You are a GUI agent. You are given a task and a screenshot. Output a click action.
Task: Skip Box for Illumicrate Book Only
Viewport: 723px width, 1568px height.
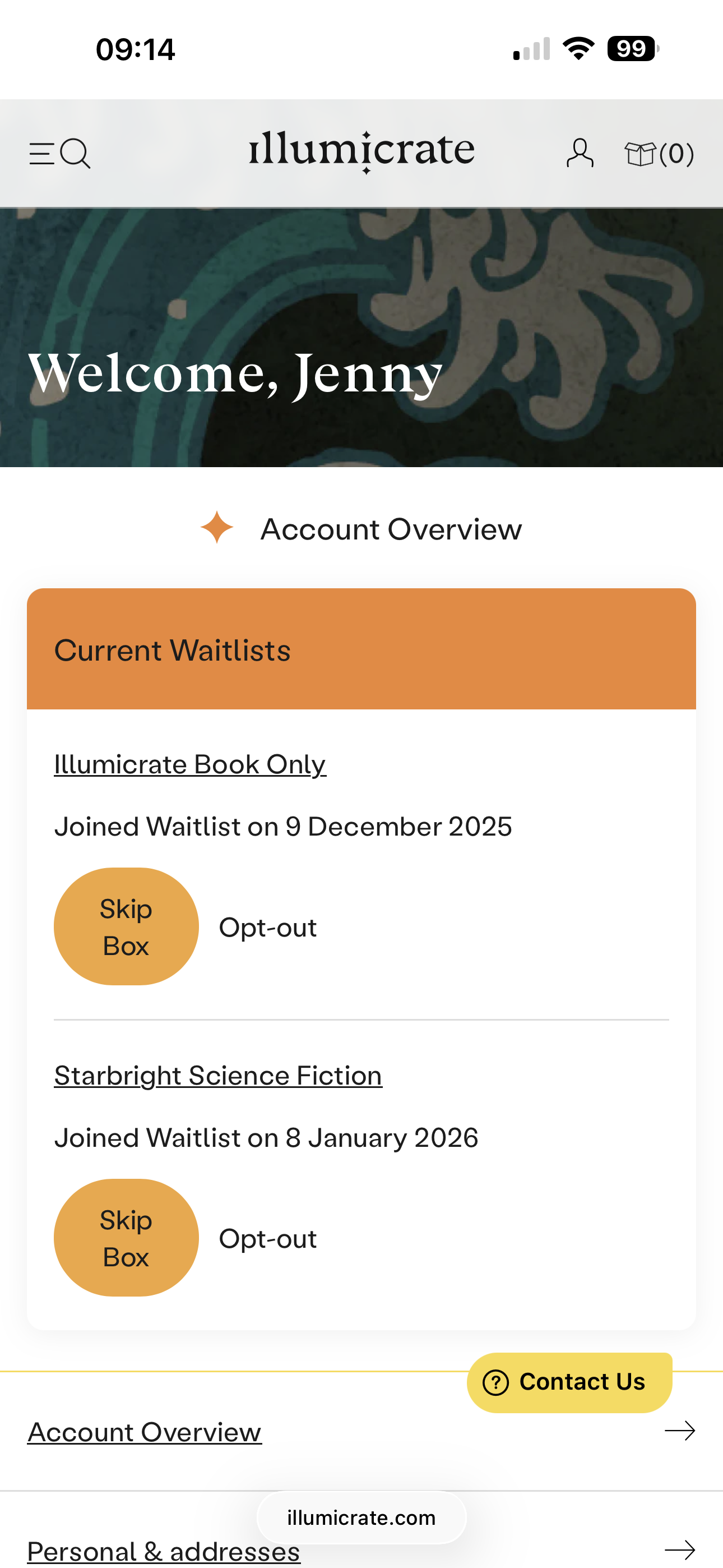(x=126, y=926)
